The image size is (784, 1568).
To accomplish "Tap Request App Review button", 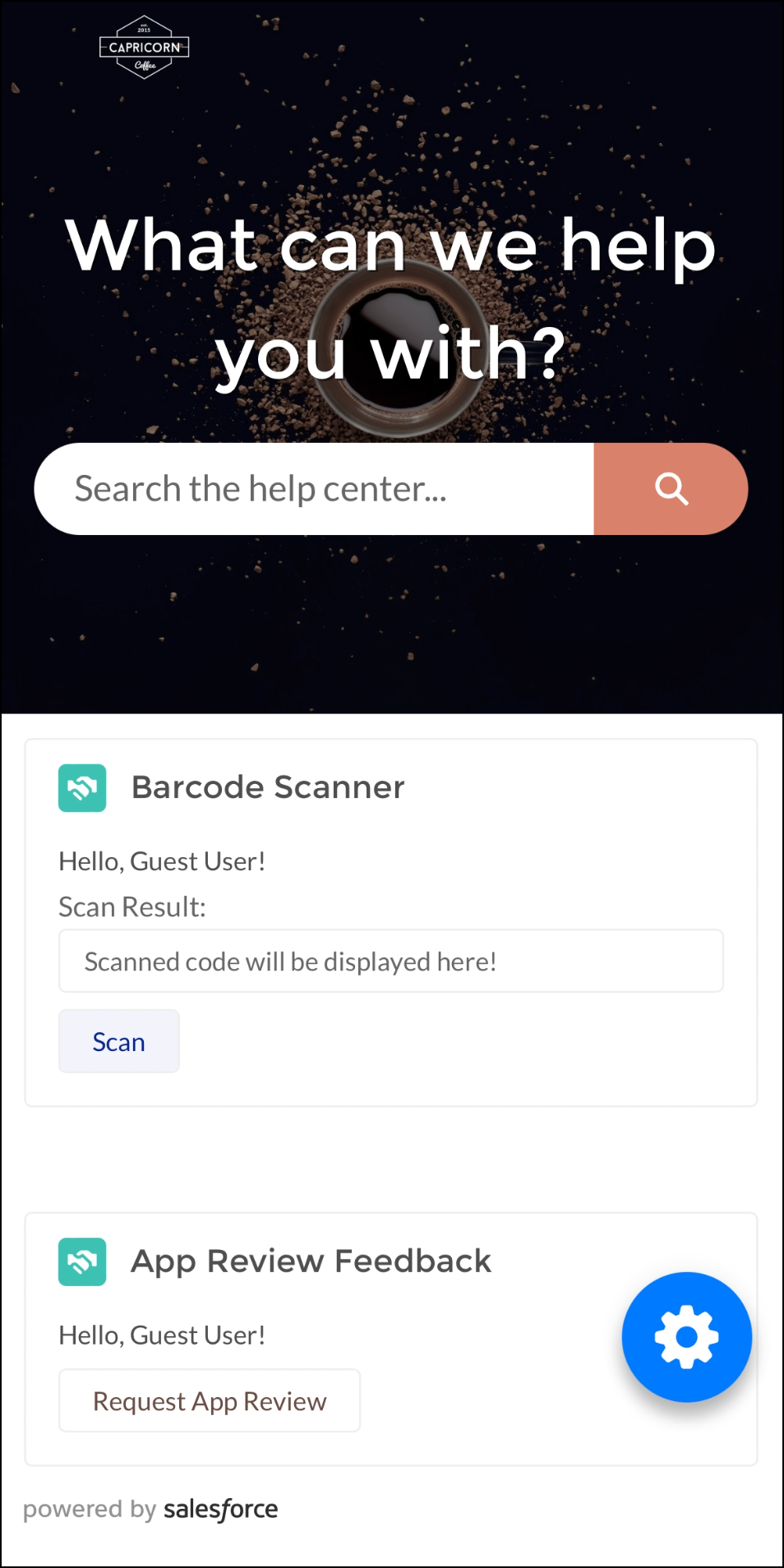I will pyautogui.click(x=210, y=1400).
